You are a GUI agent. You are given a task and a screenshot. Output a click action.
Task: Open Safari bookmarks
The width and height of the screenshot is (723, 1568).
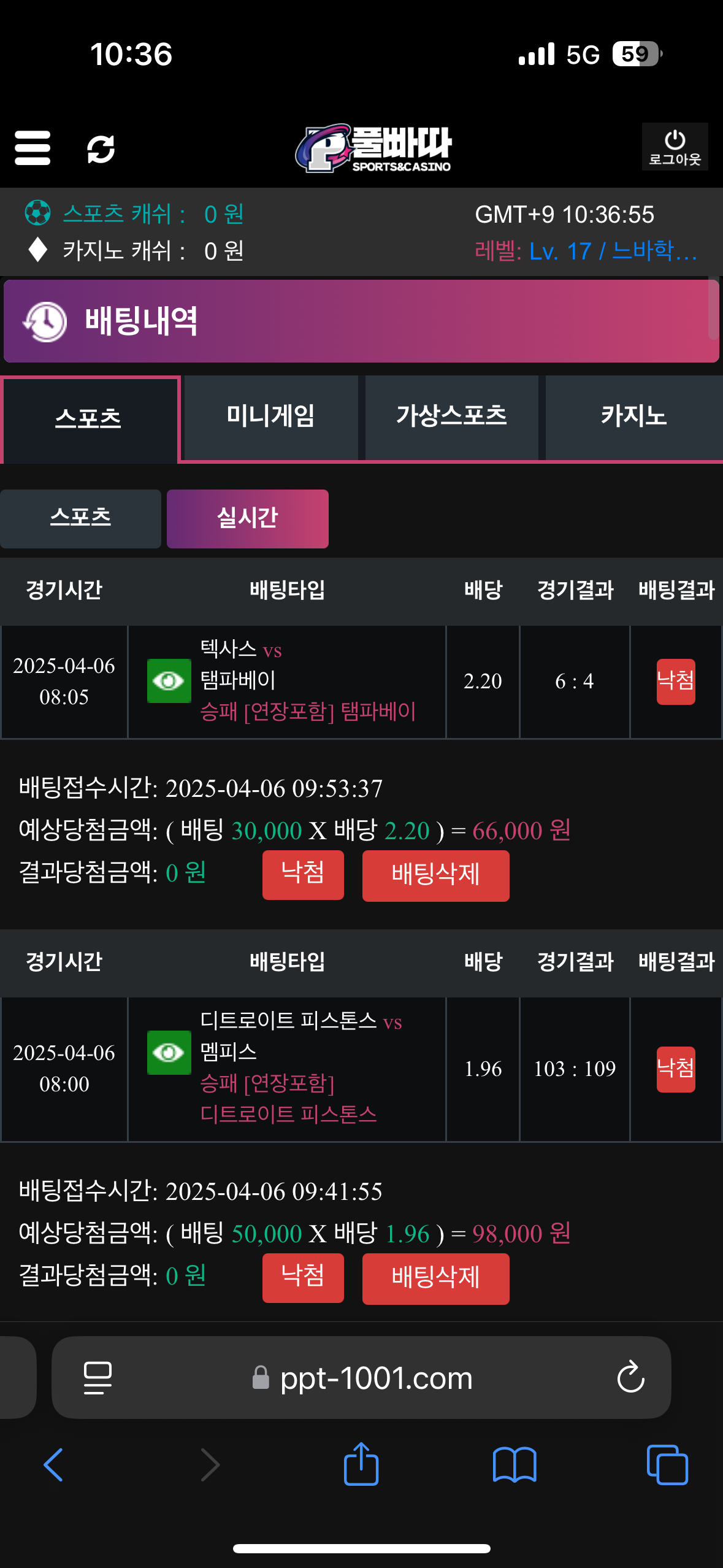(514, 1465)
